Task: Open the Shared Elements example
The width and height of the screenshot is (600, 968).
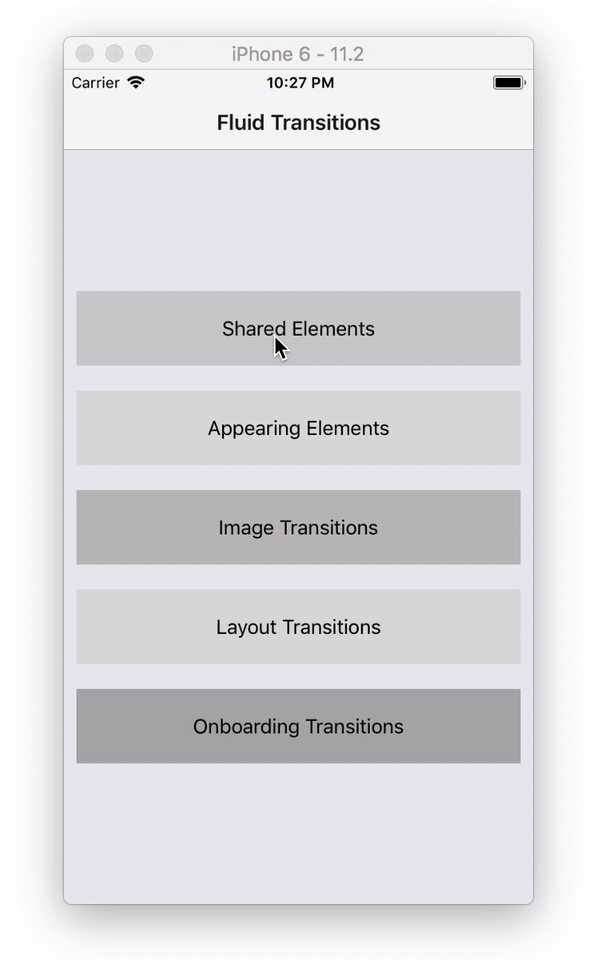Action: (x=298, y=328)
